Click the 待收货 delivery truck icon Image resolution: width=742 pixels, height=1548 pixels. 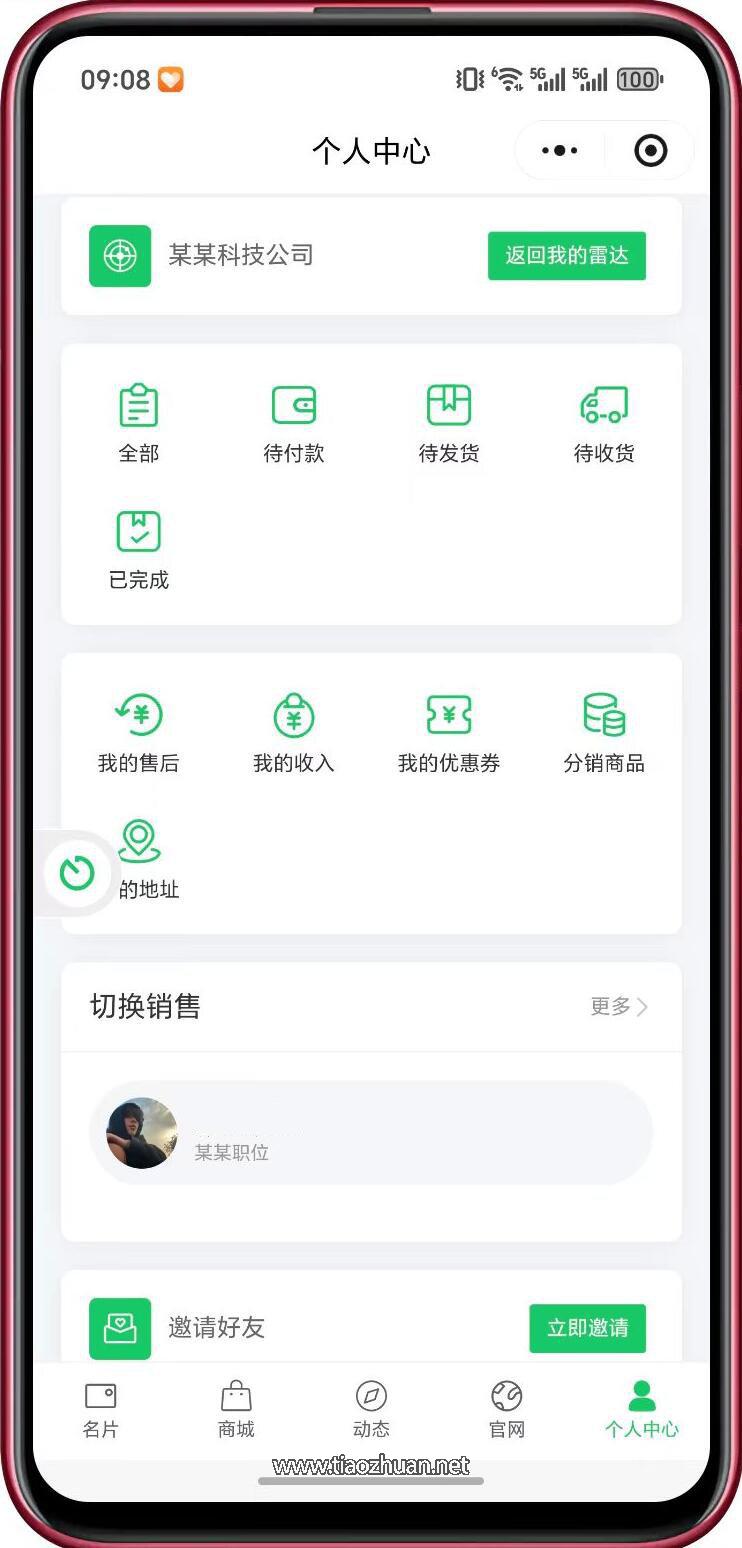[x=603, y=404]
